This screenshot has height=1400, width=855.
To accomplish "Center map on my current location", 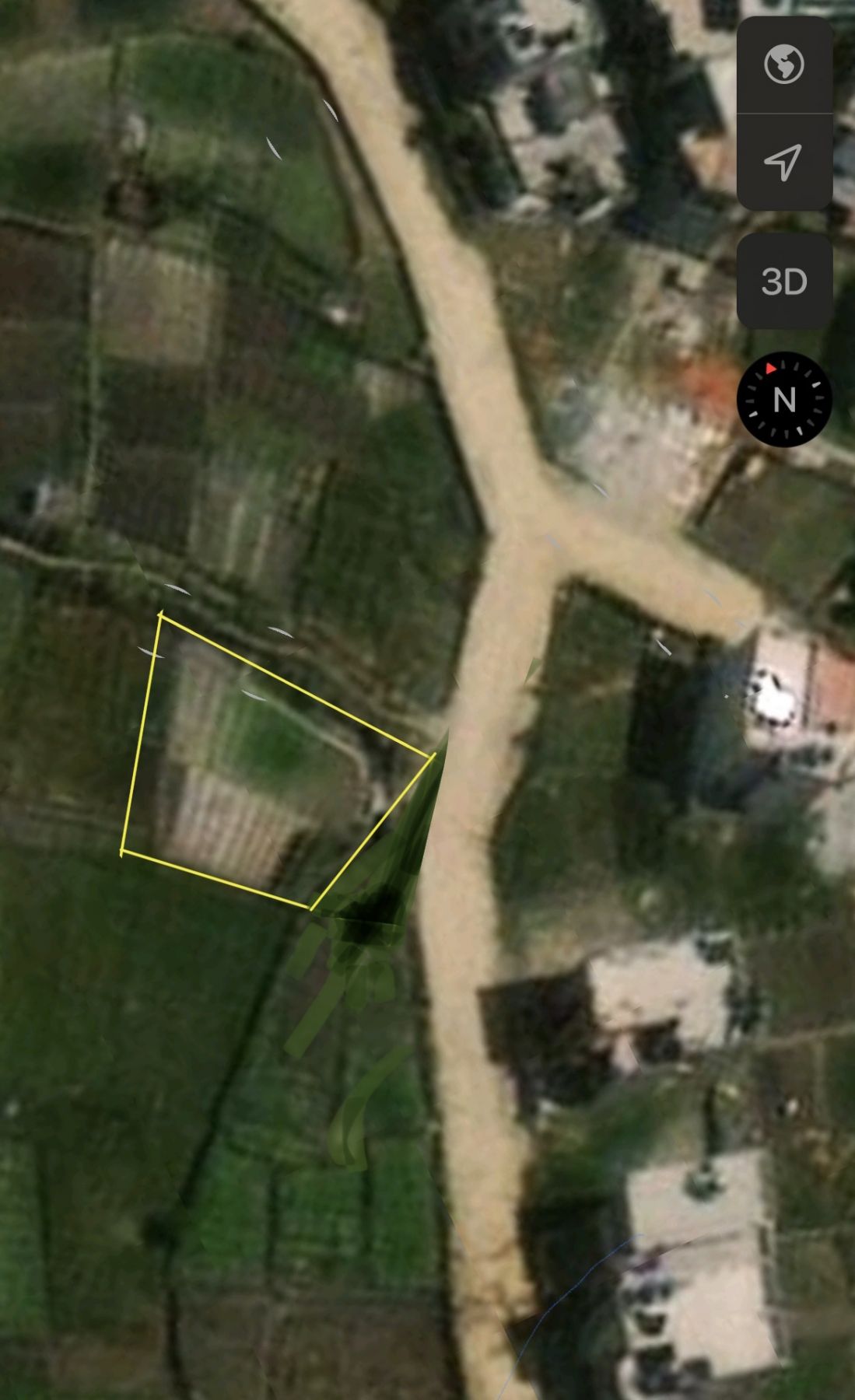I will pyautogui.click(x=783, y=162).
